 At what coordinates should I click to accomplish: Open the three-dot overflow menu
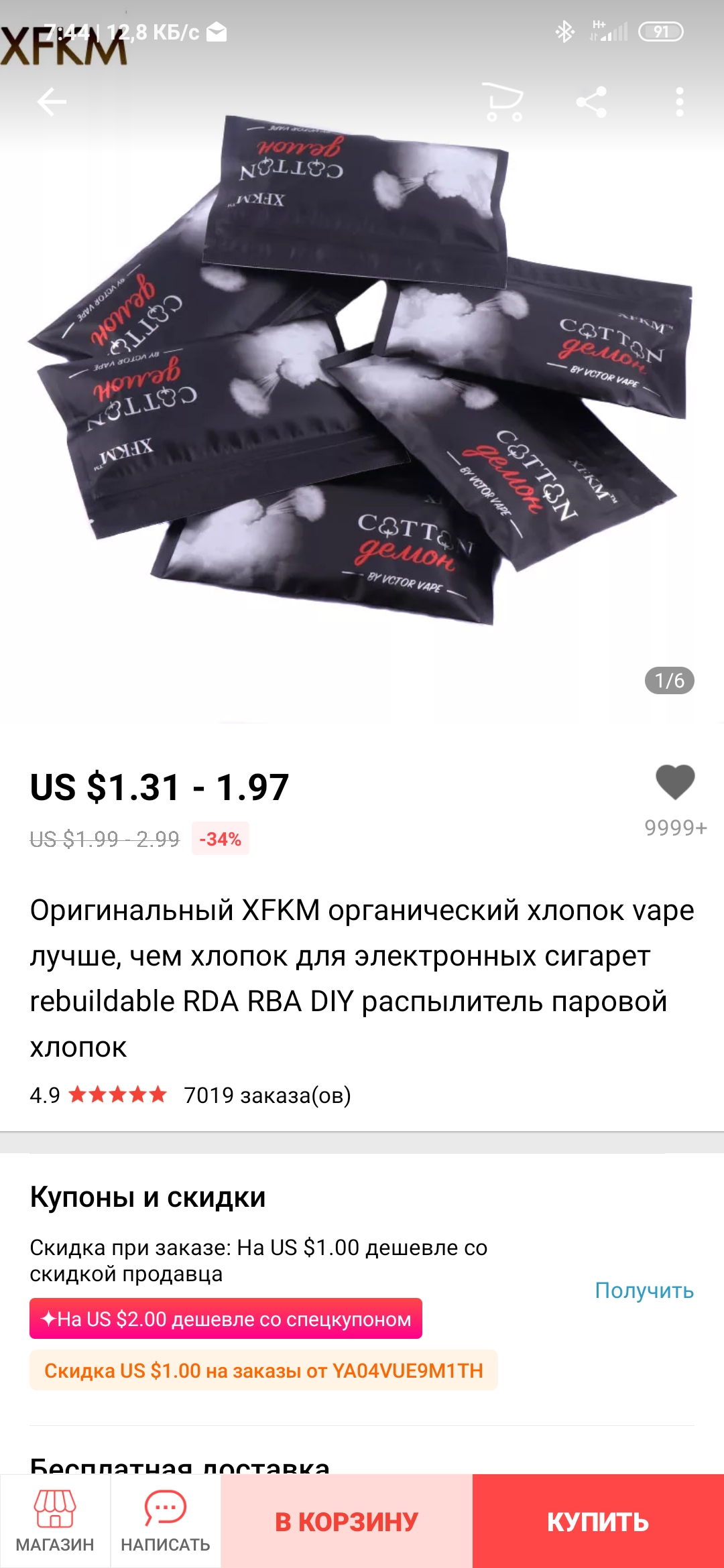click(679, 103)
